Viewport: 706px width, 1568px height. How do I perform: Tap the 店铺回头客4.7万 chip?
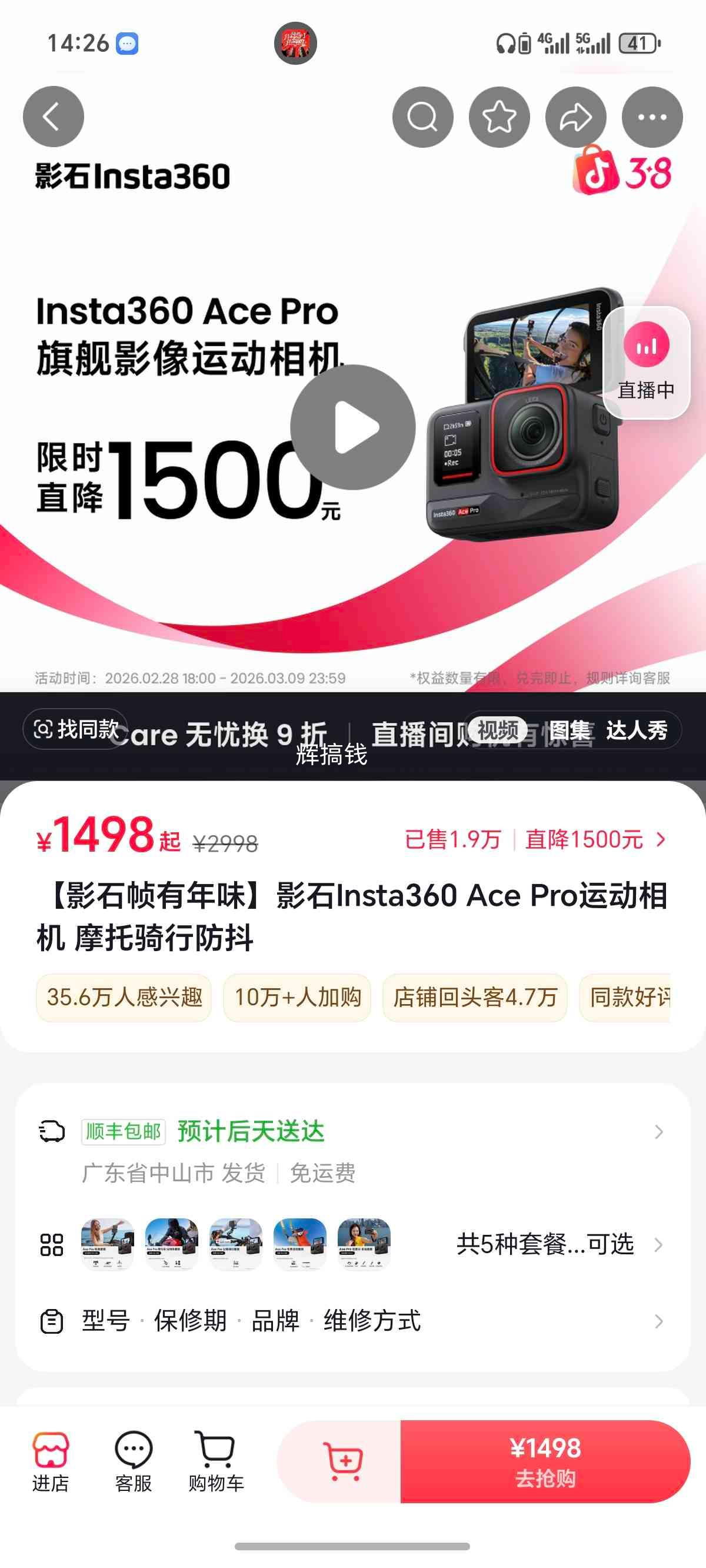click(475, 997)
